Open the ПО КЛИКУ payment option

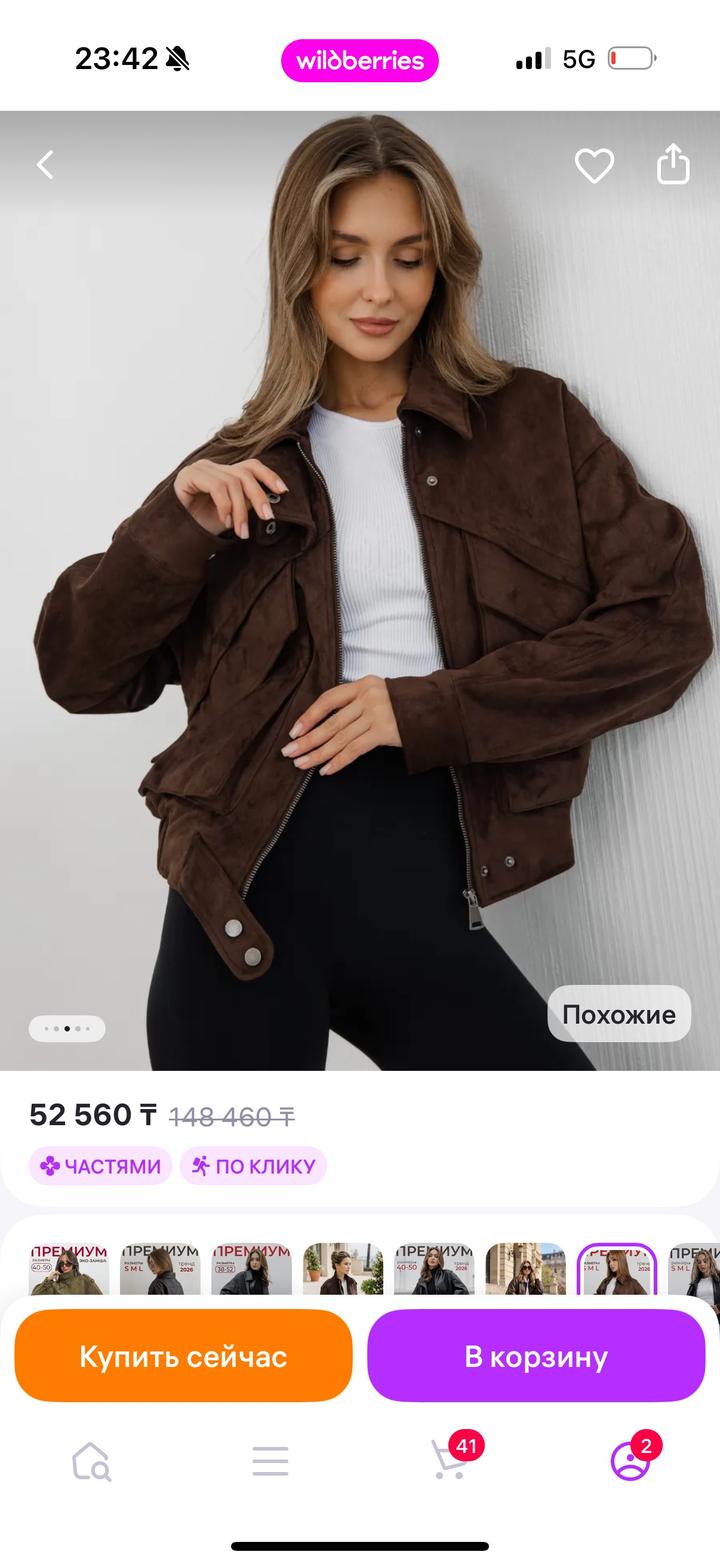253,1166
